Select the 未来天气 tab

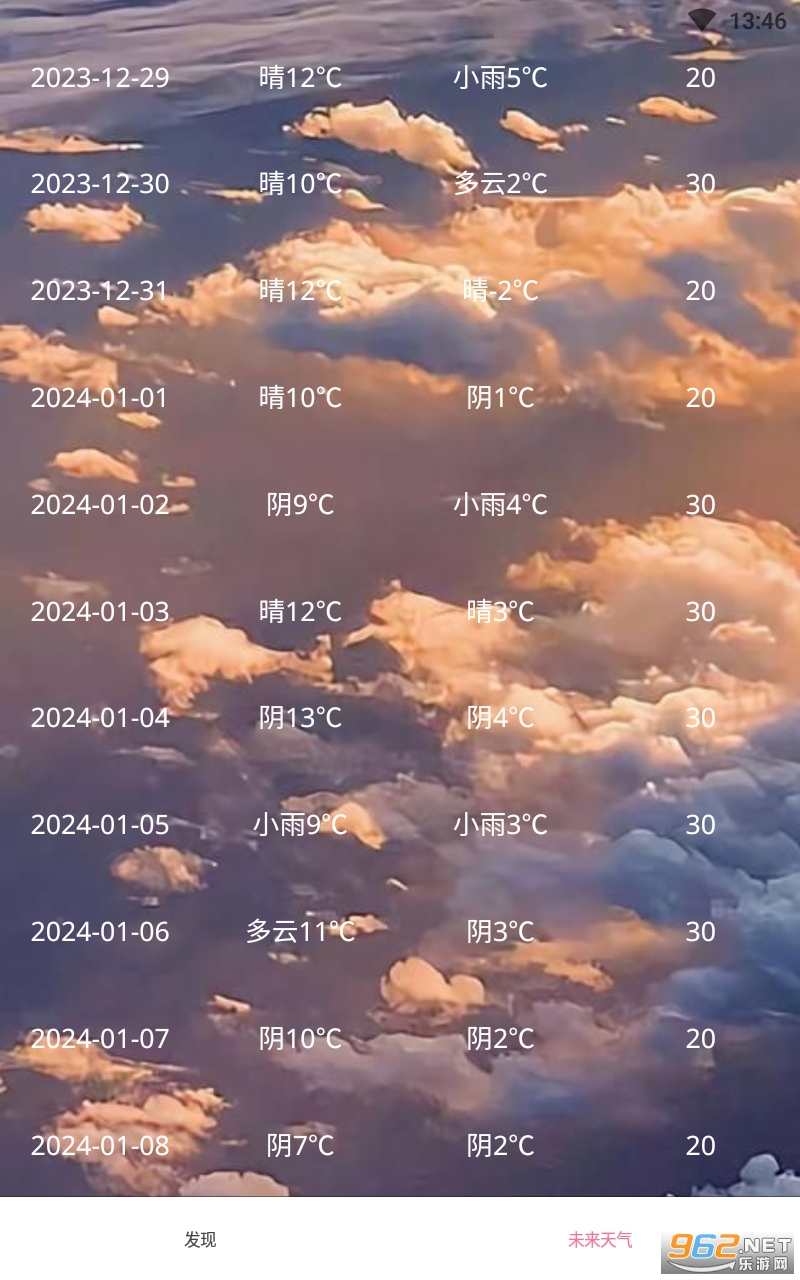pos(600,1240)
